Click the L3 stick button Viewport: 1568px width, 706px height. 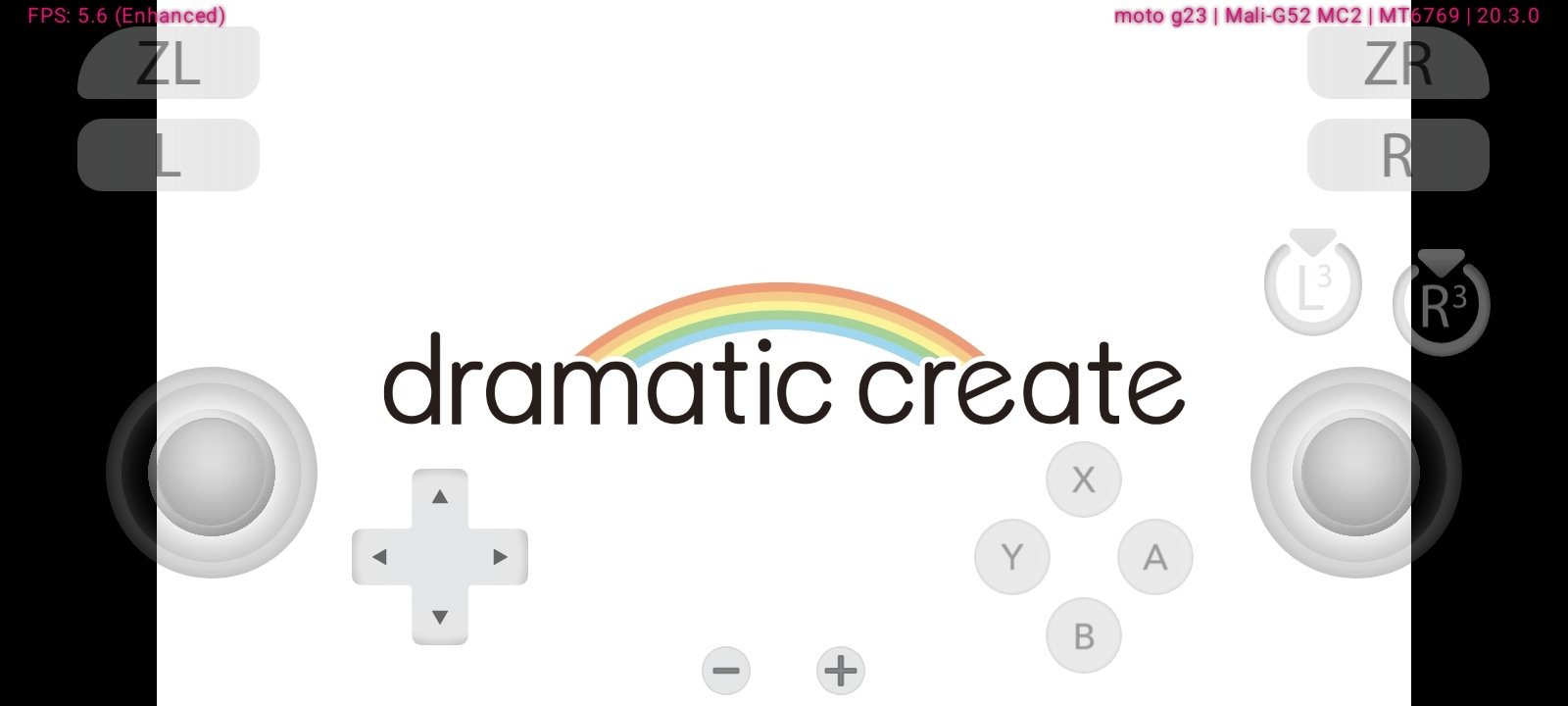pyautogui.click(x=1313, y=286)
